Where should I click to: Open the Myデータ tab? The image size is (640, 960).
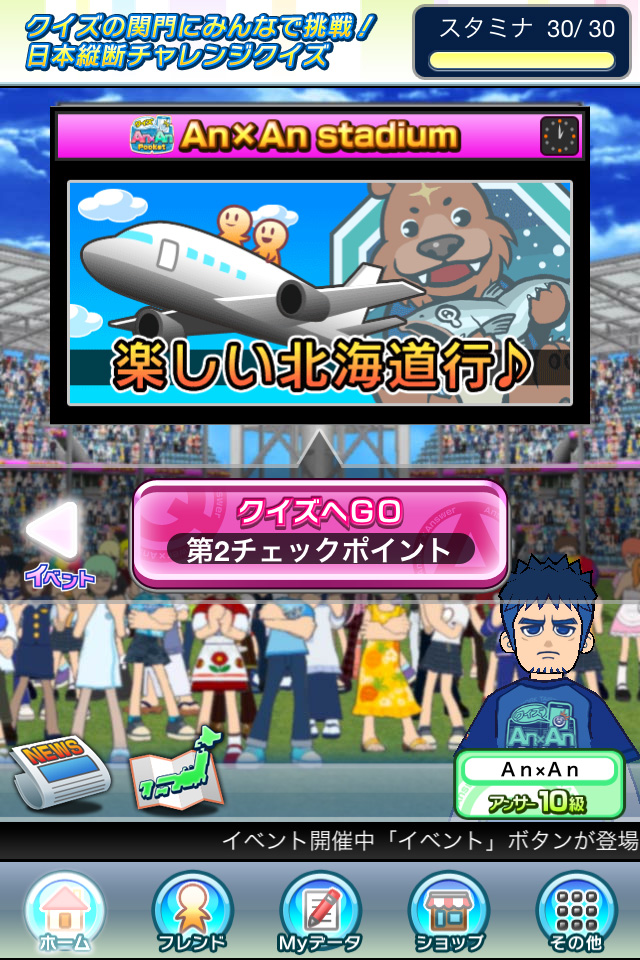[x=320, y=912]
